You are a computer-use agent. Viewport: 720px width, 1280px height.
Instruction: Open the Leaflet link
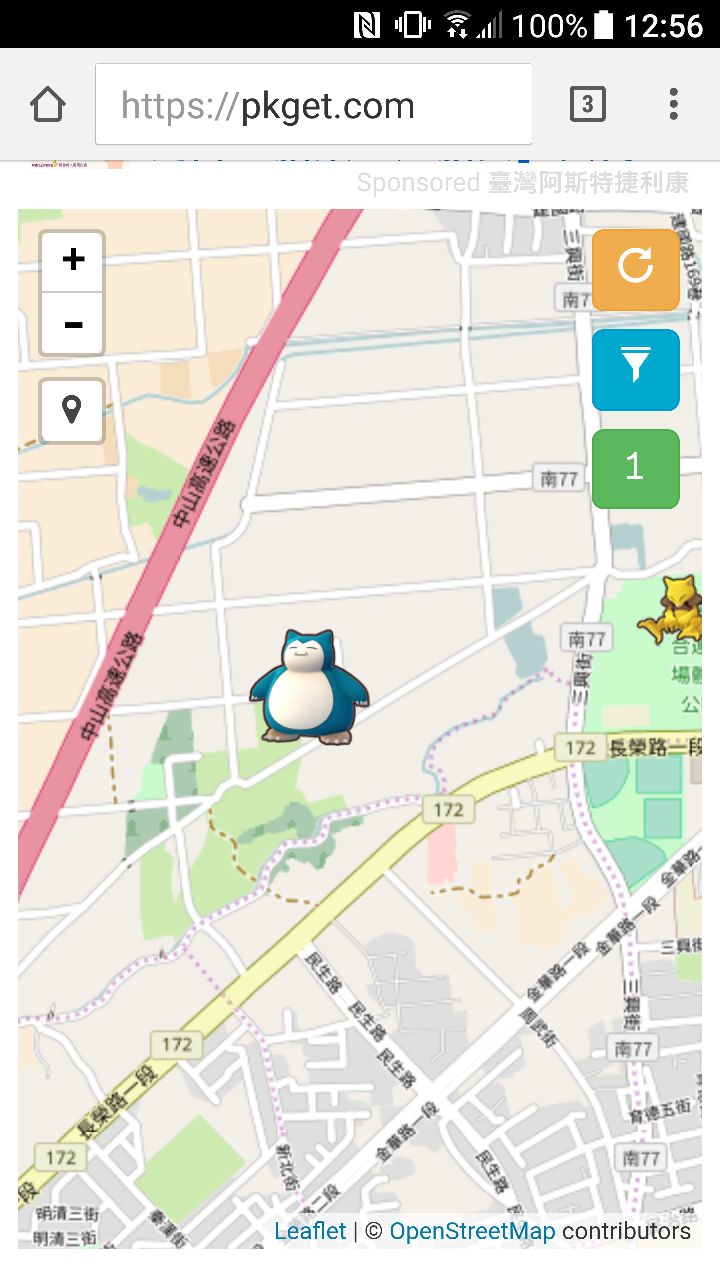pos(310,1231)
